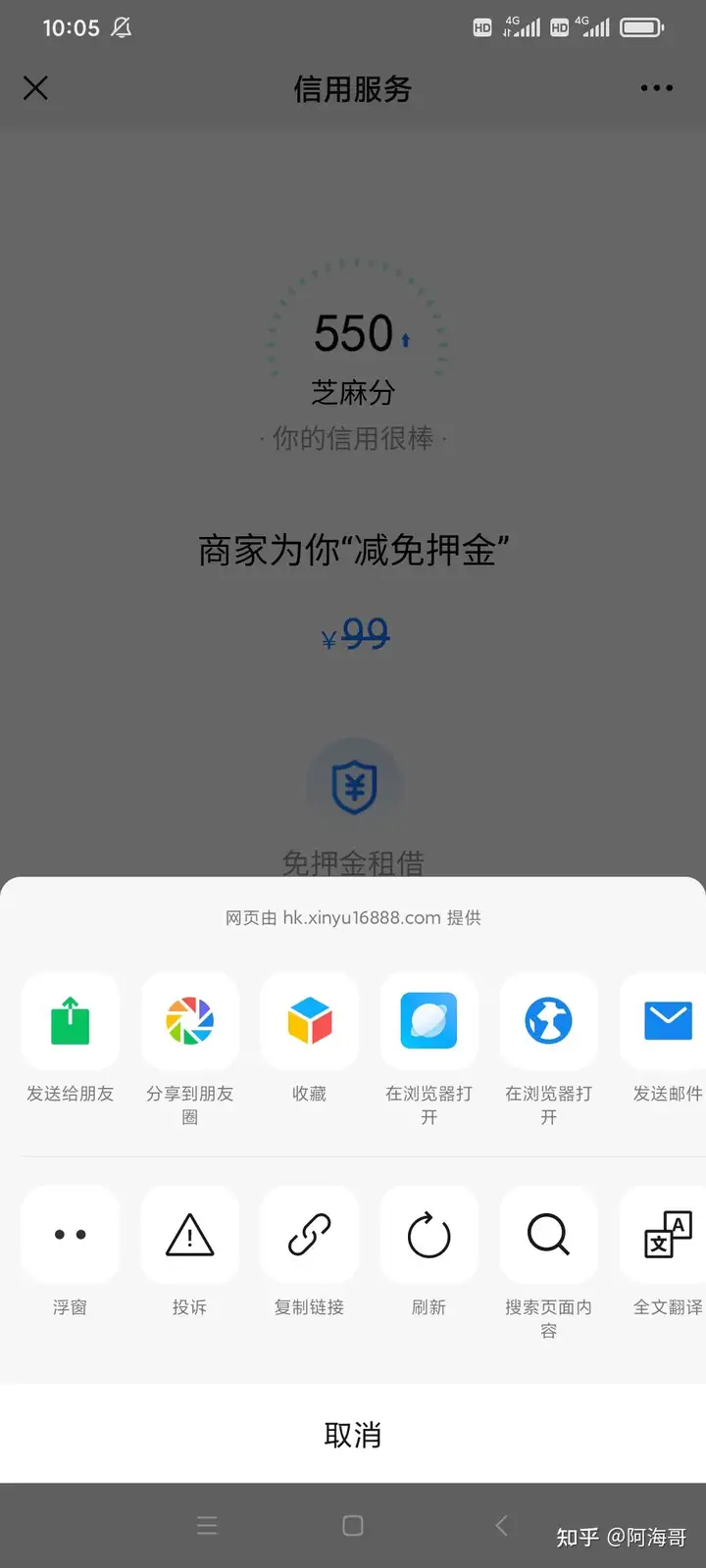Dismiss the share sheet with 取消

coord(353,1435)
